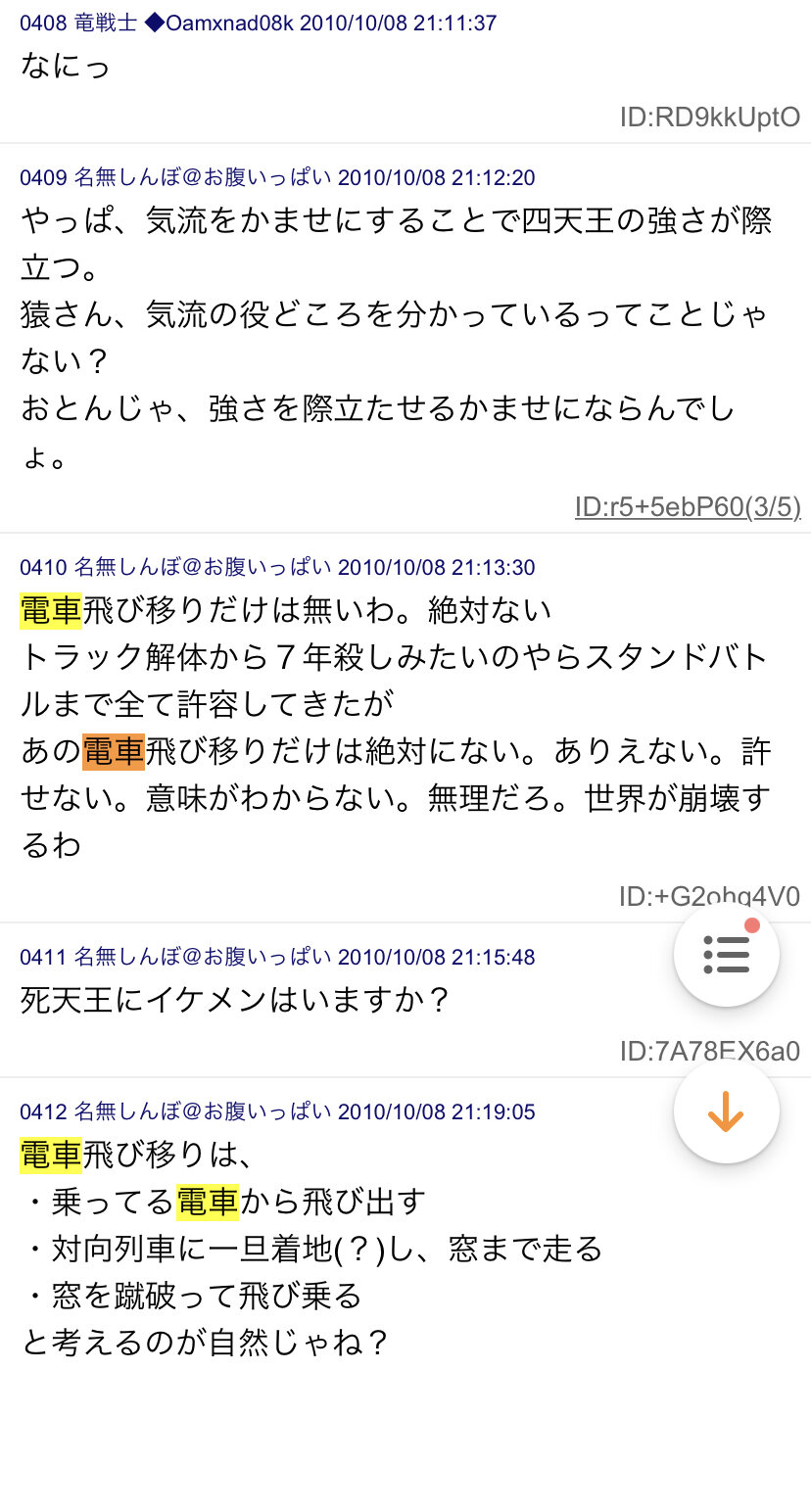Jump to bottom with the orange down arrow
The width and height of the screenshot is (811, 1512).
[726, 1111]
